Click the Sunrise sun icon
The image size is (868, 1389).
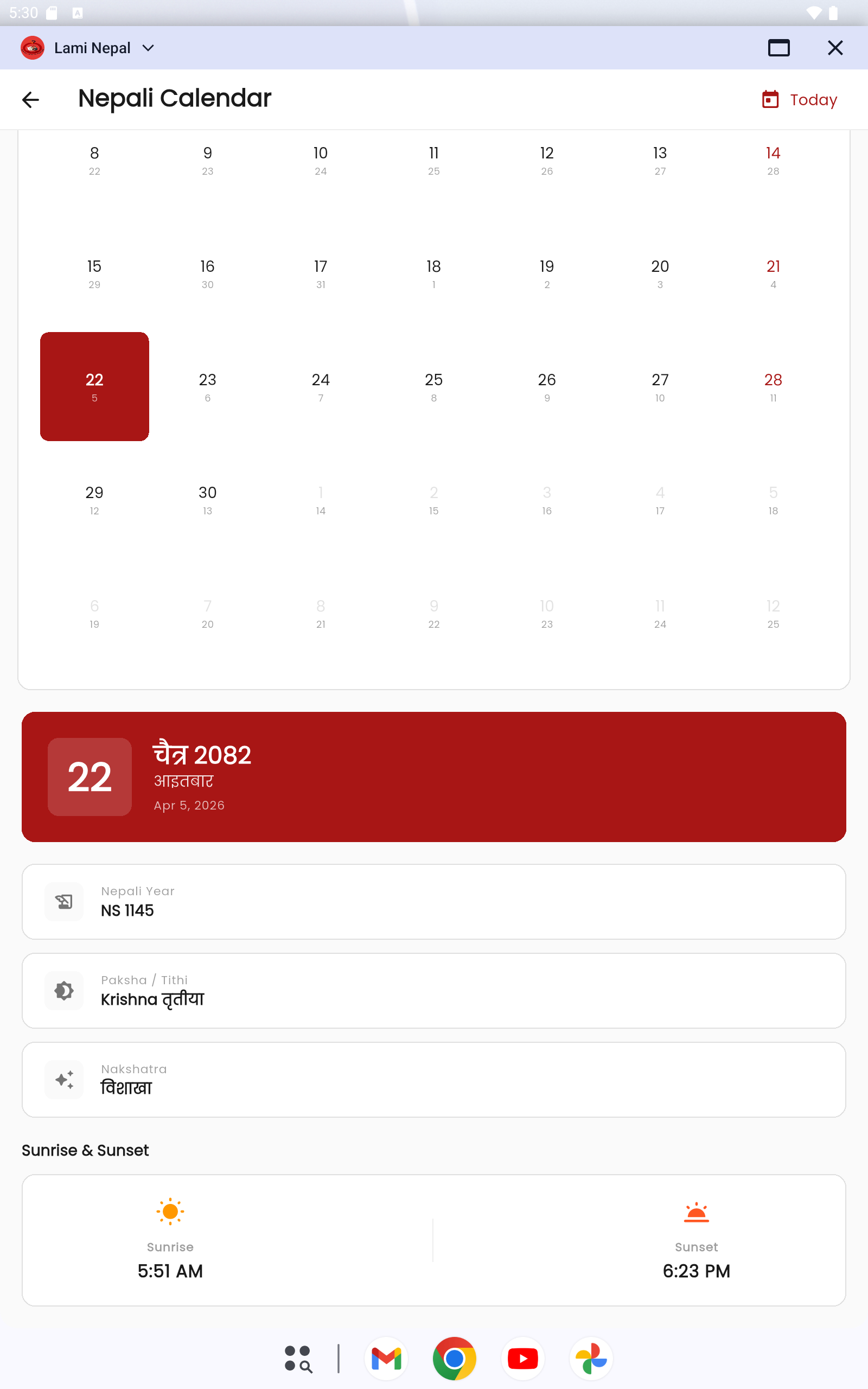[x=170, y=1212]
